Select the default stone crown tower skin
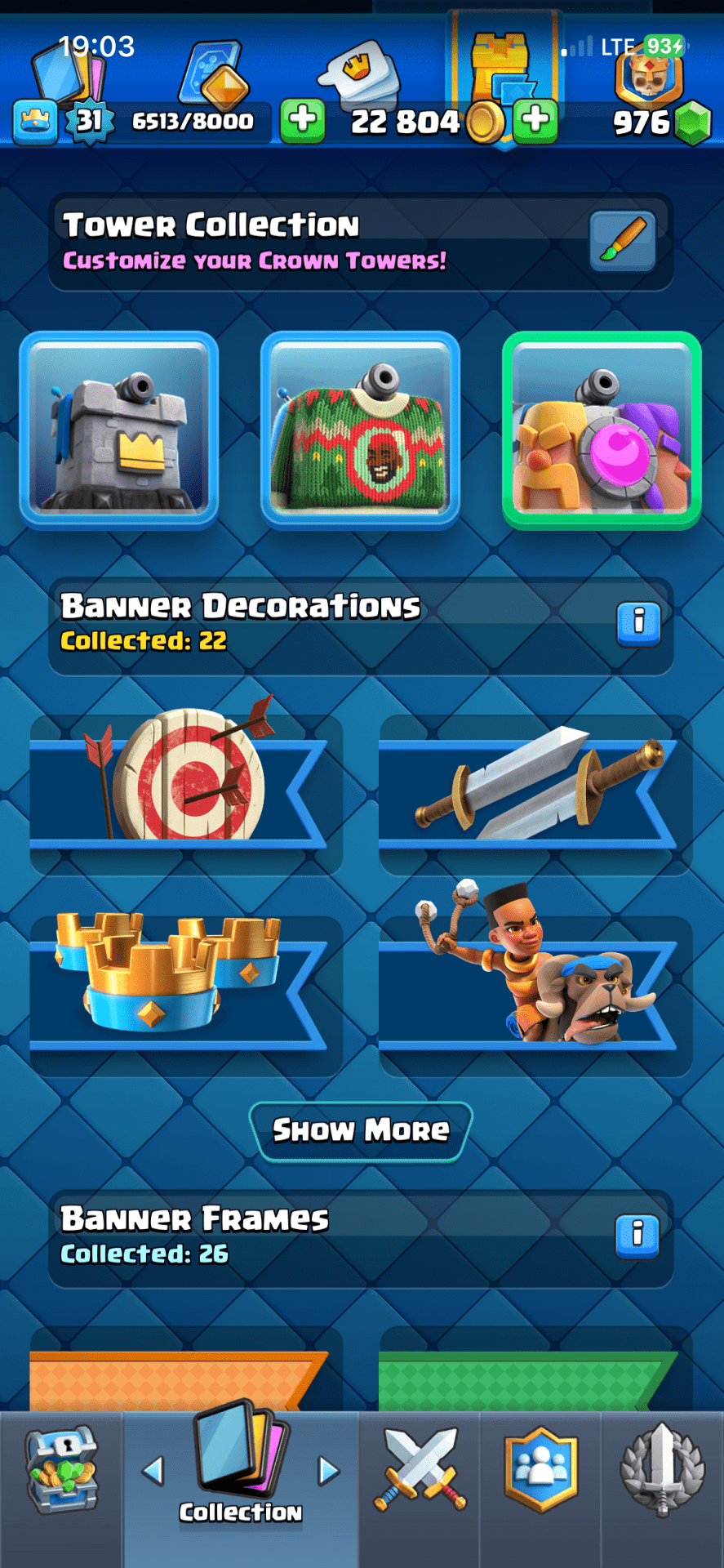724x1568 pixels. point(119,430)
